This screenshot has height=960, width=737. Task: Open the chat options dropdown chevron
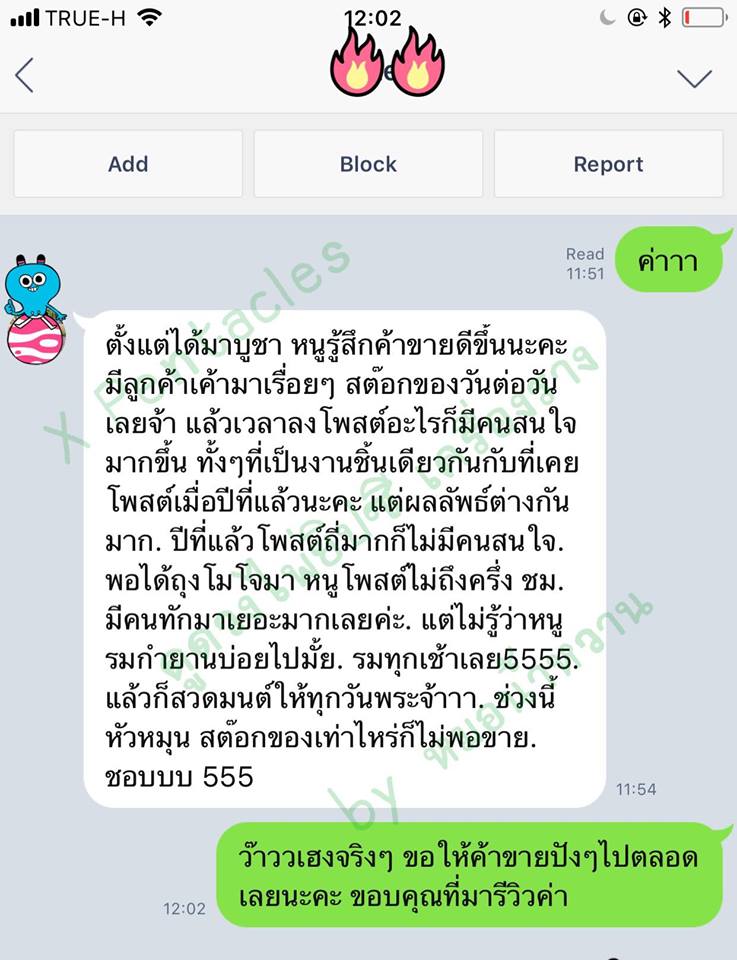pos(694,78)
